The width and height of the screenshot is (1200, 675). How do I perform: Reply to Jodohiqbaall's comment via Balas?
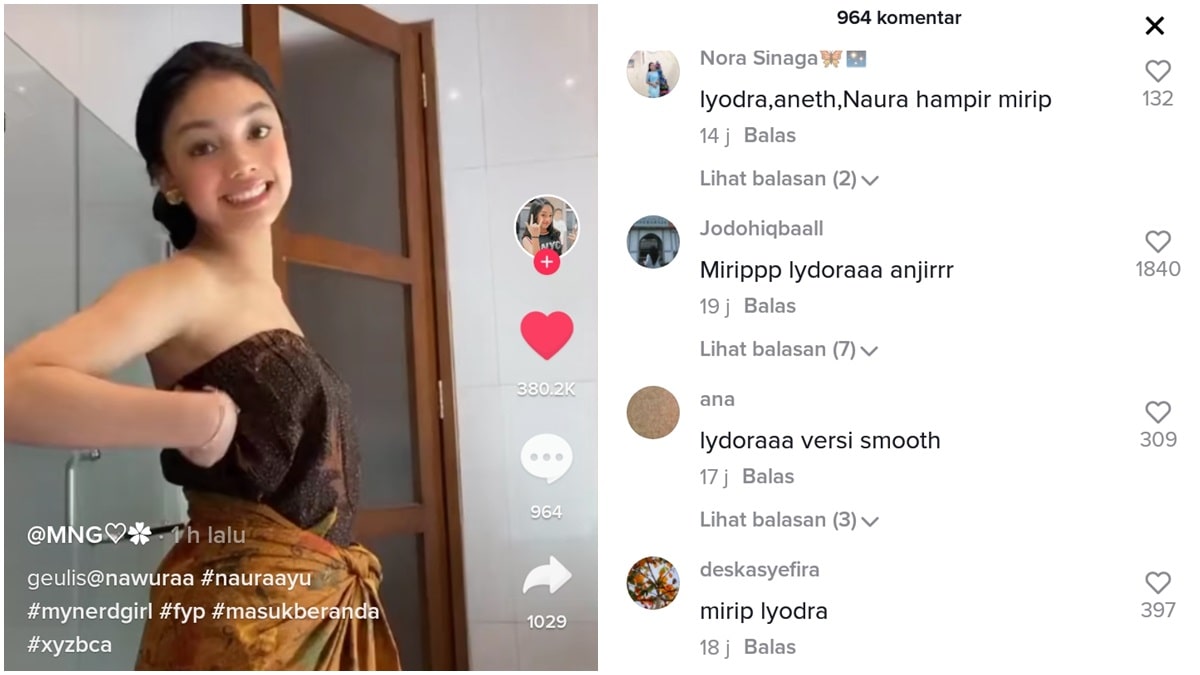coord(770,306)
